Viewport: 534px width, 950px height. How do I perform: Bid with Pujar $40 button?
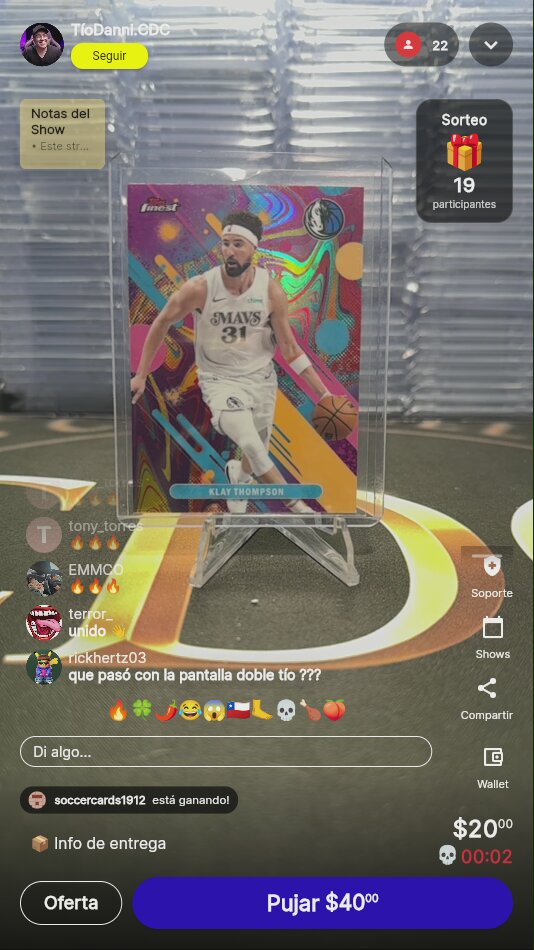coord(323,903)
